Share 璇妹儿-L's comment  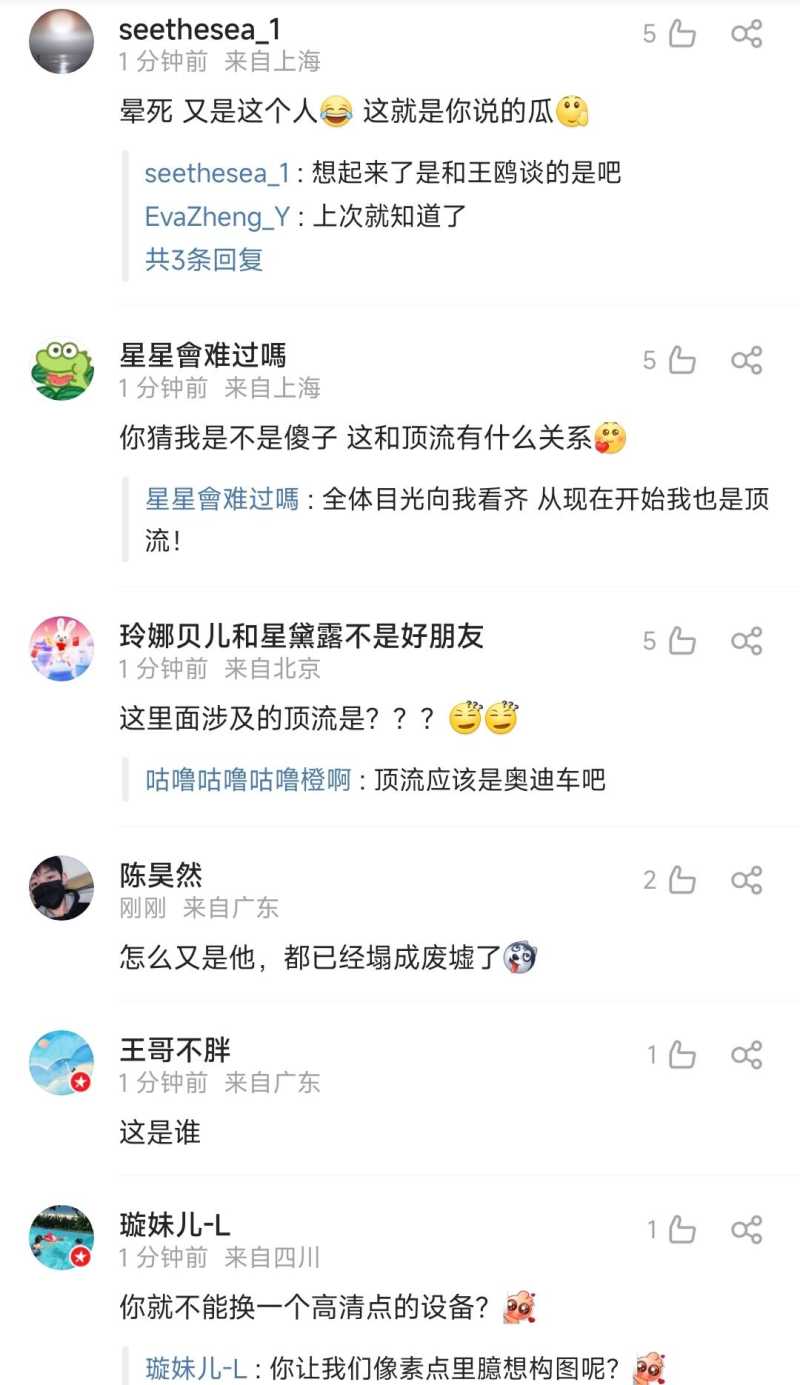click(747, 1230)
